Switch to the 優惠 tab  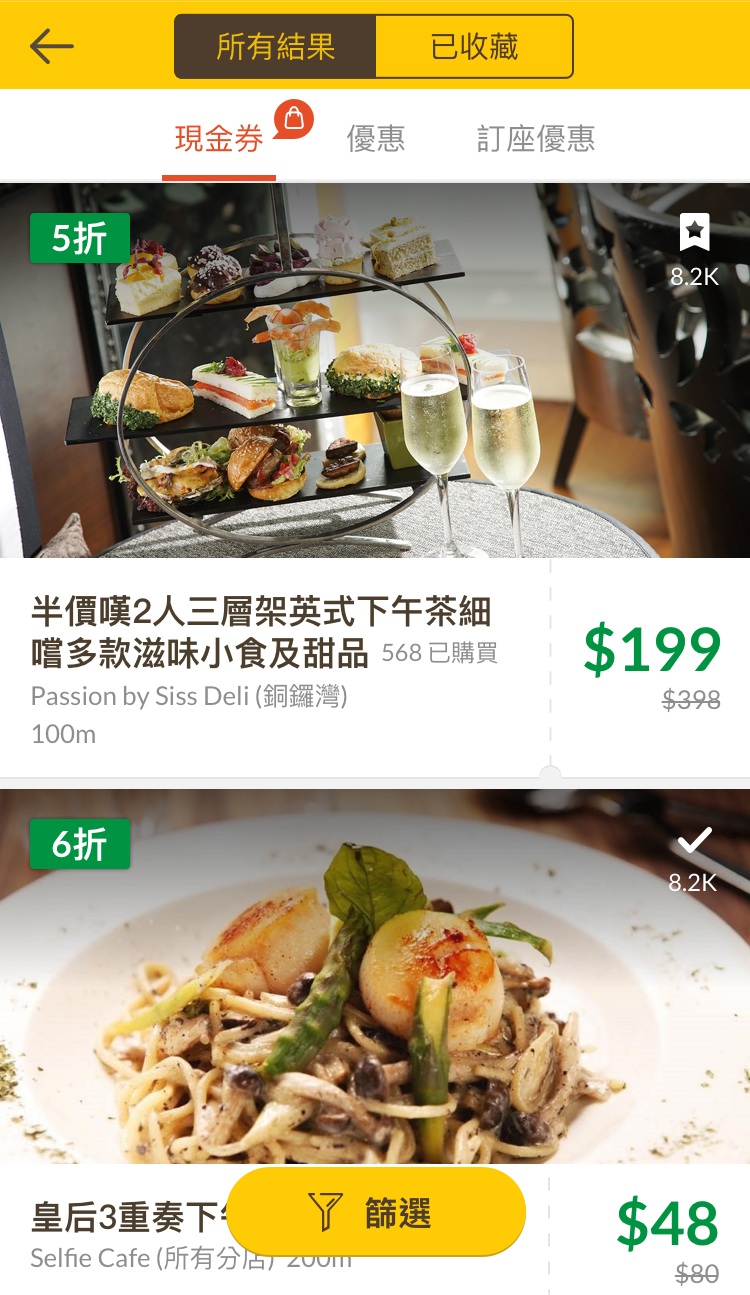tap(376, 139)
